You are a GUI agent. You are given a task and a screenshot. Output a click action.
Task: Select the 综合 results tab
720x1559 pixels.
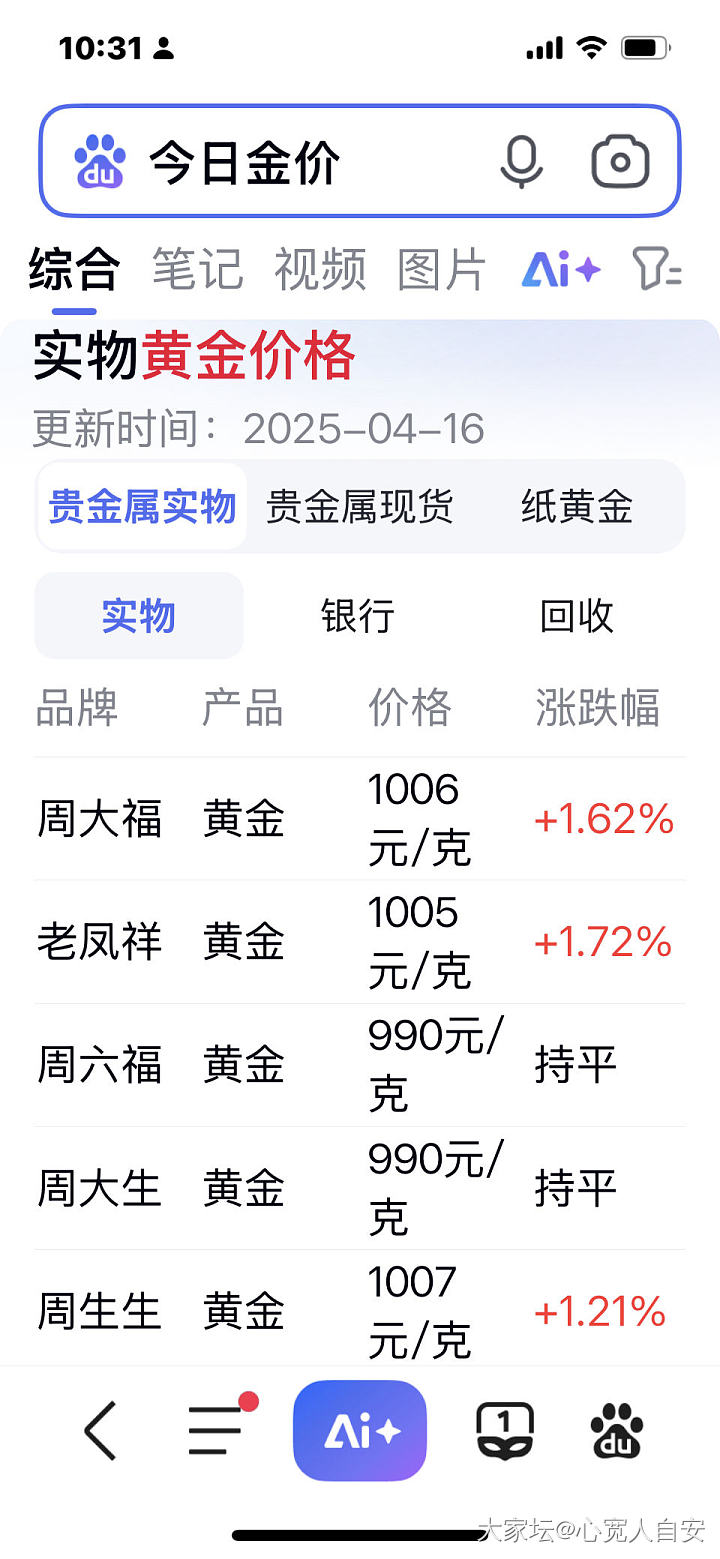click(x=75, y=270)
